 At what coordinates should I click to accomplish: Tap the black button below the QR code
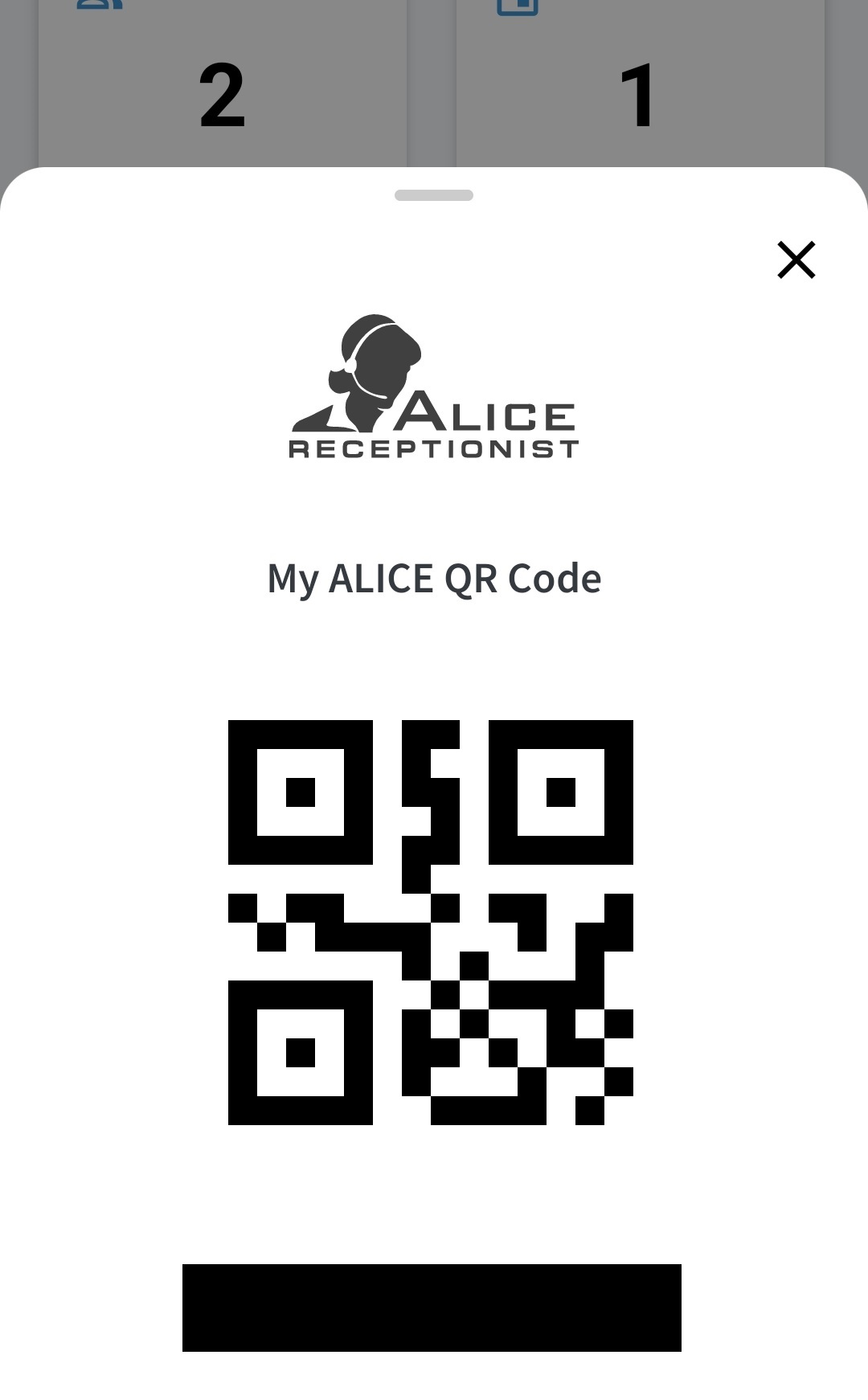[432, 1307]
